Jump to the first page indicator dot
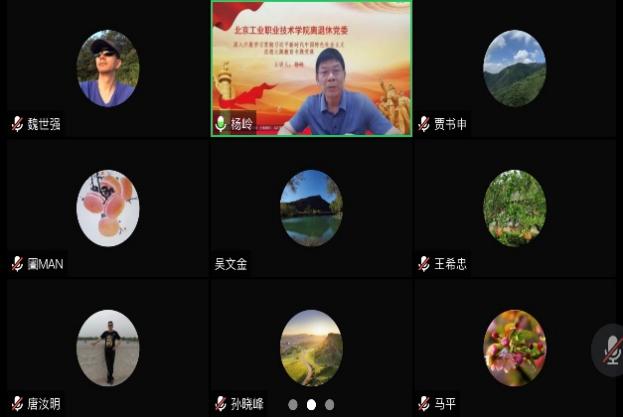This screenshot has width=623, height=417. [293, 405]
